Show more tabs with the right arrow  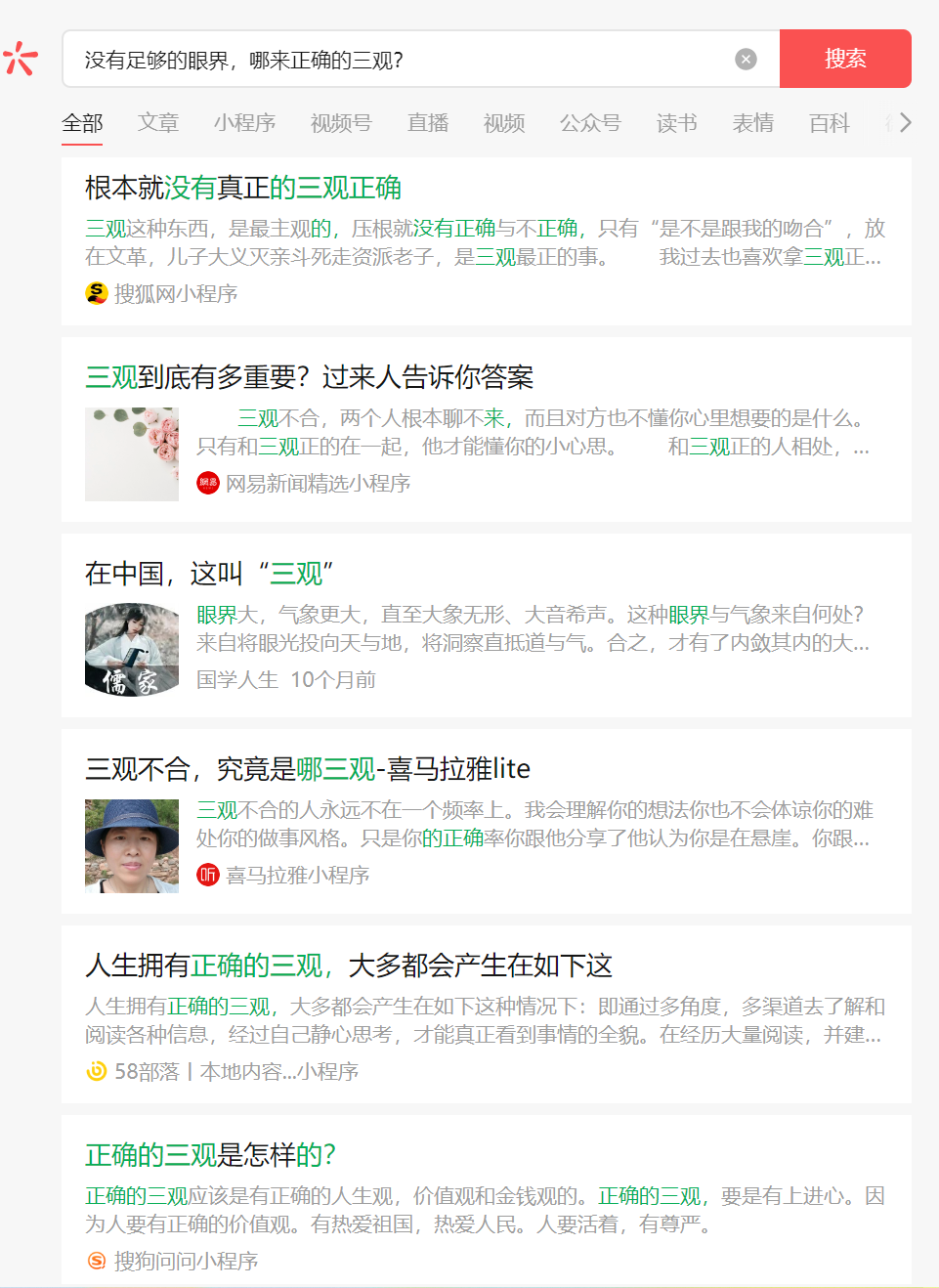(x=905, y=122)
